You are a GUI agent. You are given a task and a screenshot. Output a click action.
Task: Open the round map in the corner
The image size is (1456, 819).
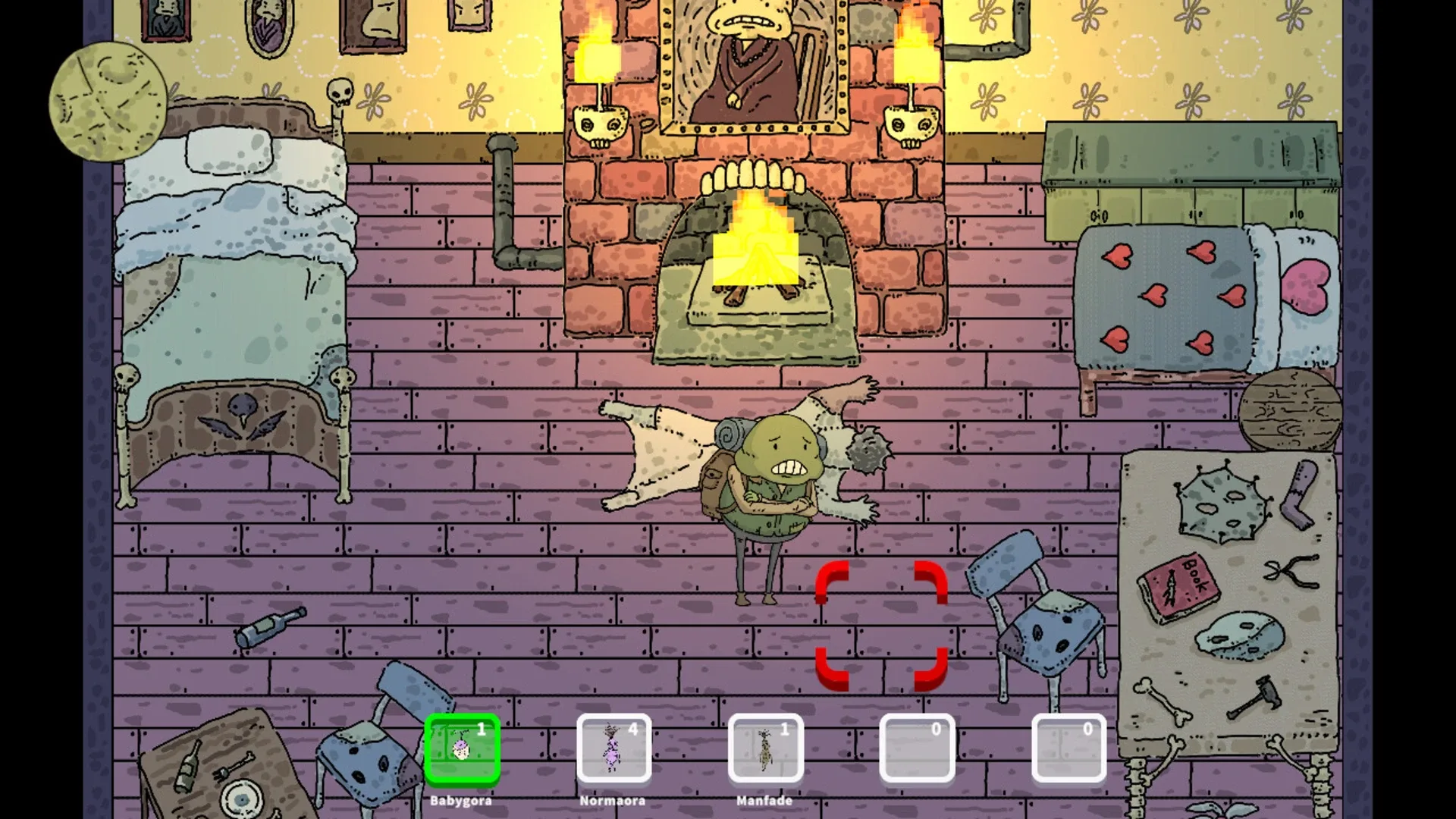pyautogui.click(x=108, y=101)
